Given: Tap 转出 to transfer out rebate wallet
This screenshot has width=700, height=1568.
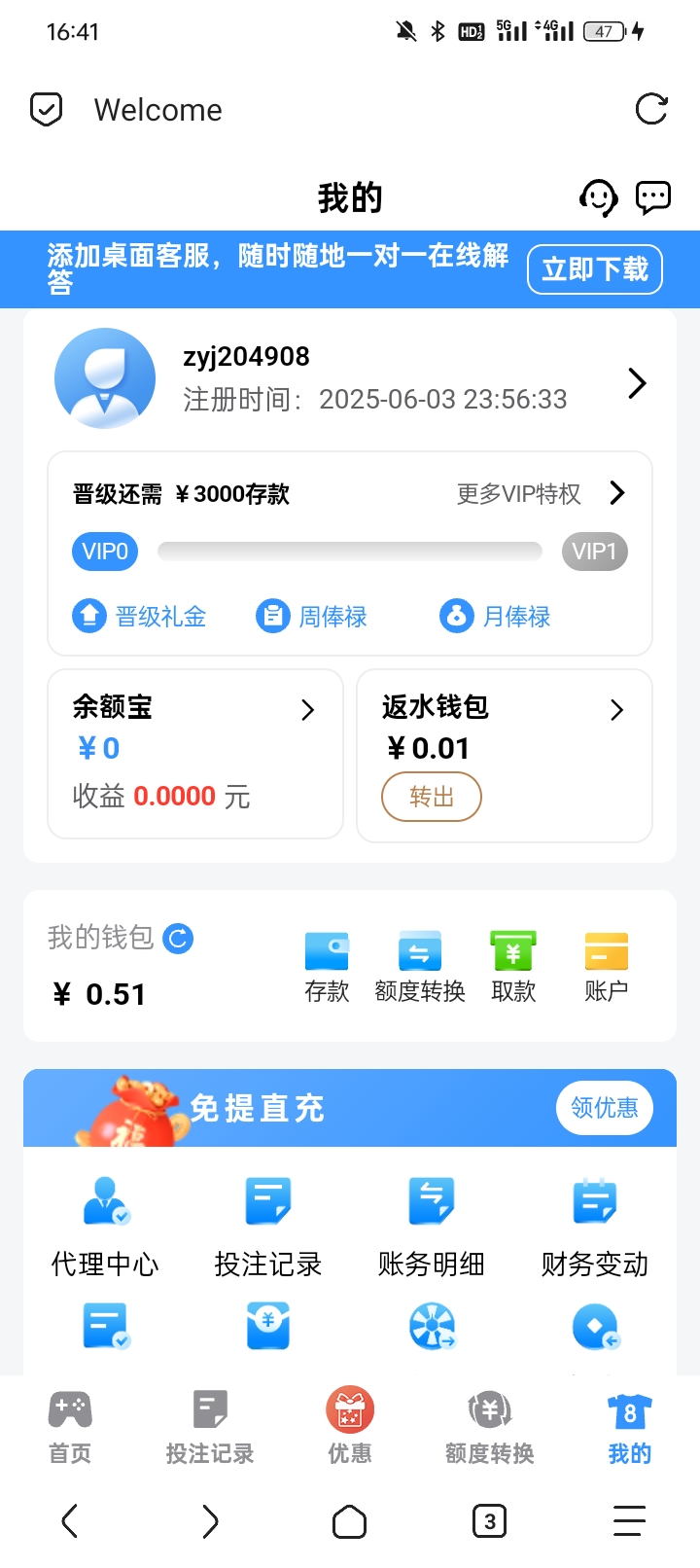Looking at the screenshot, I should point(432,797).
